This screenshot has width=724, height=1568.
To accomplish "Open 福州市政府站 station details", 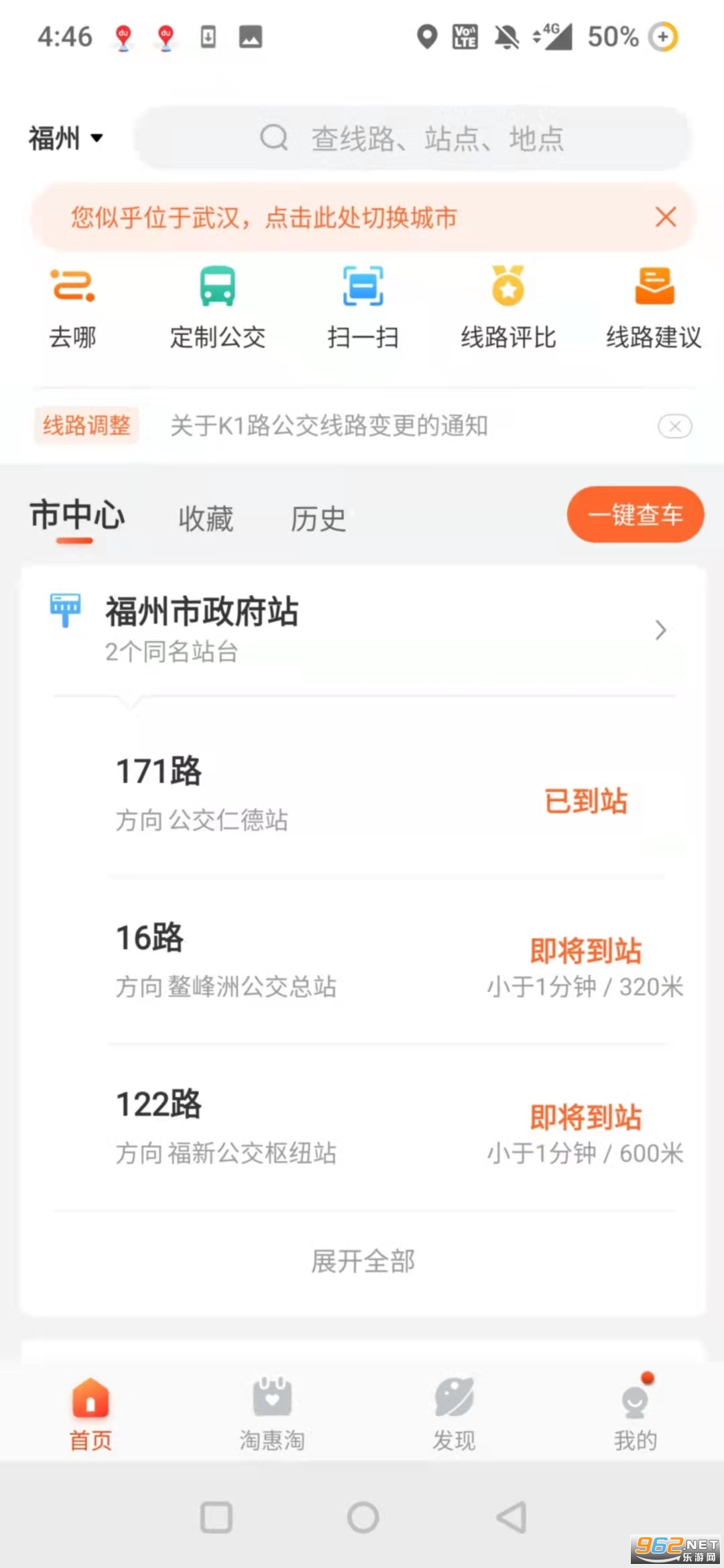I will coord(362,629).
